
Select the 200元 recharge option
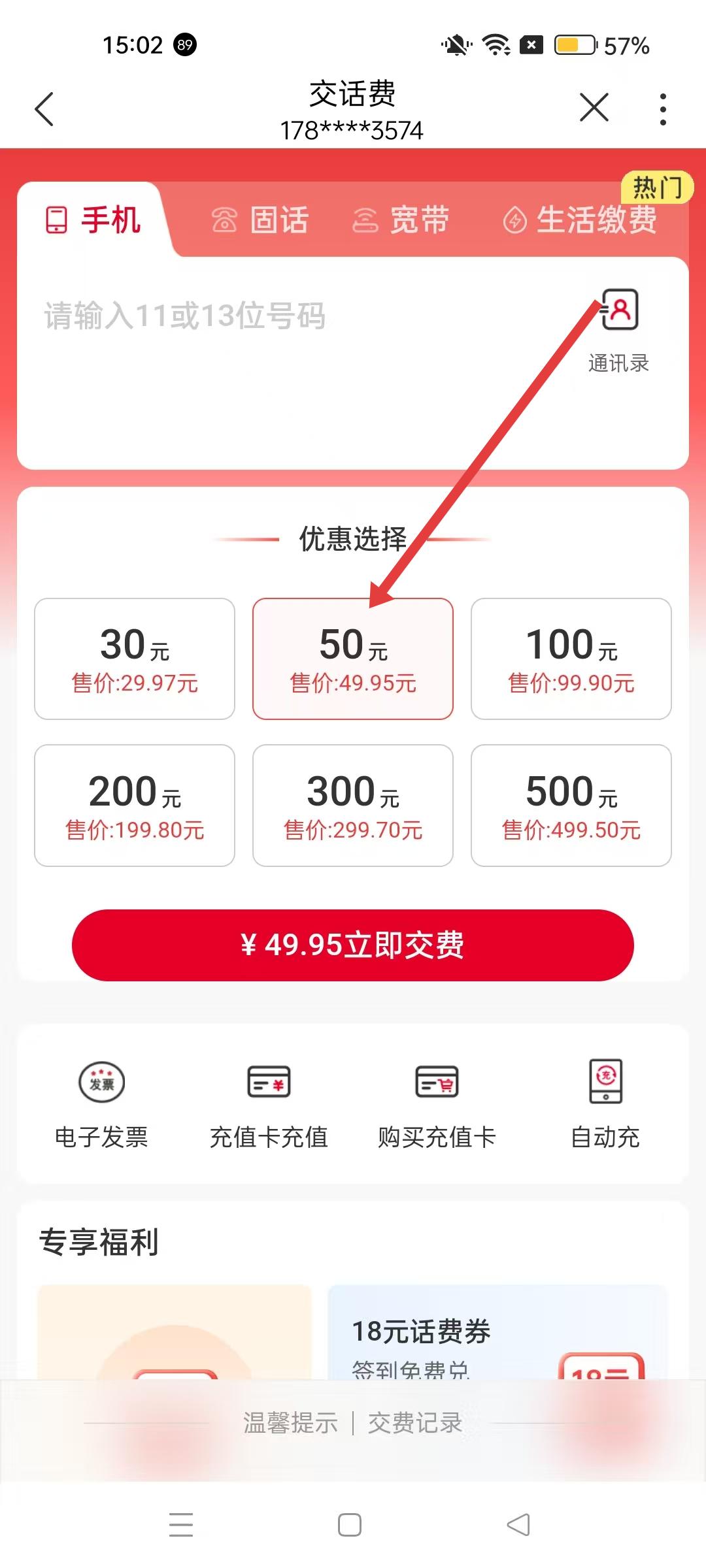pos(135,805)
